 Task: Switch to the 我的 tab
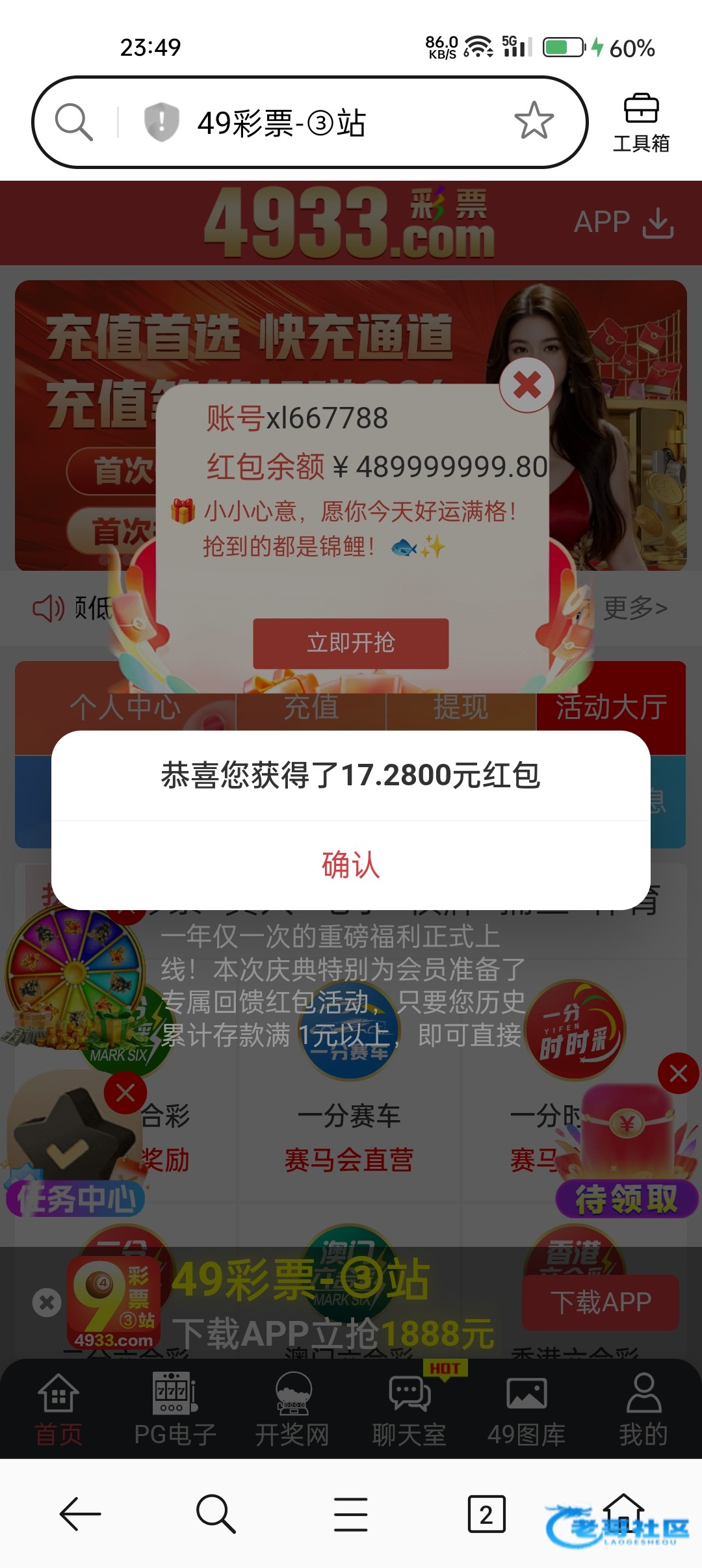click(643, 1408)
